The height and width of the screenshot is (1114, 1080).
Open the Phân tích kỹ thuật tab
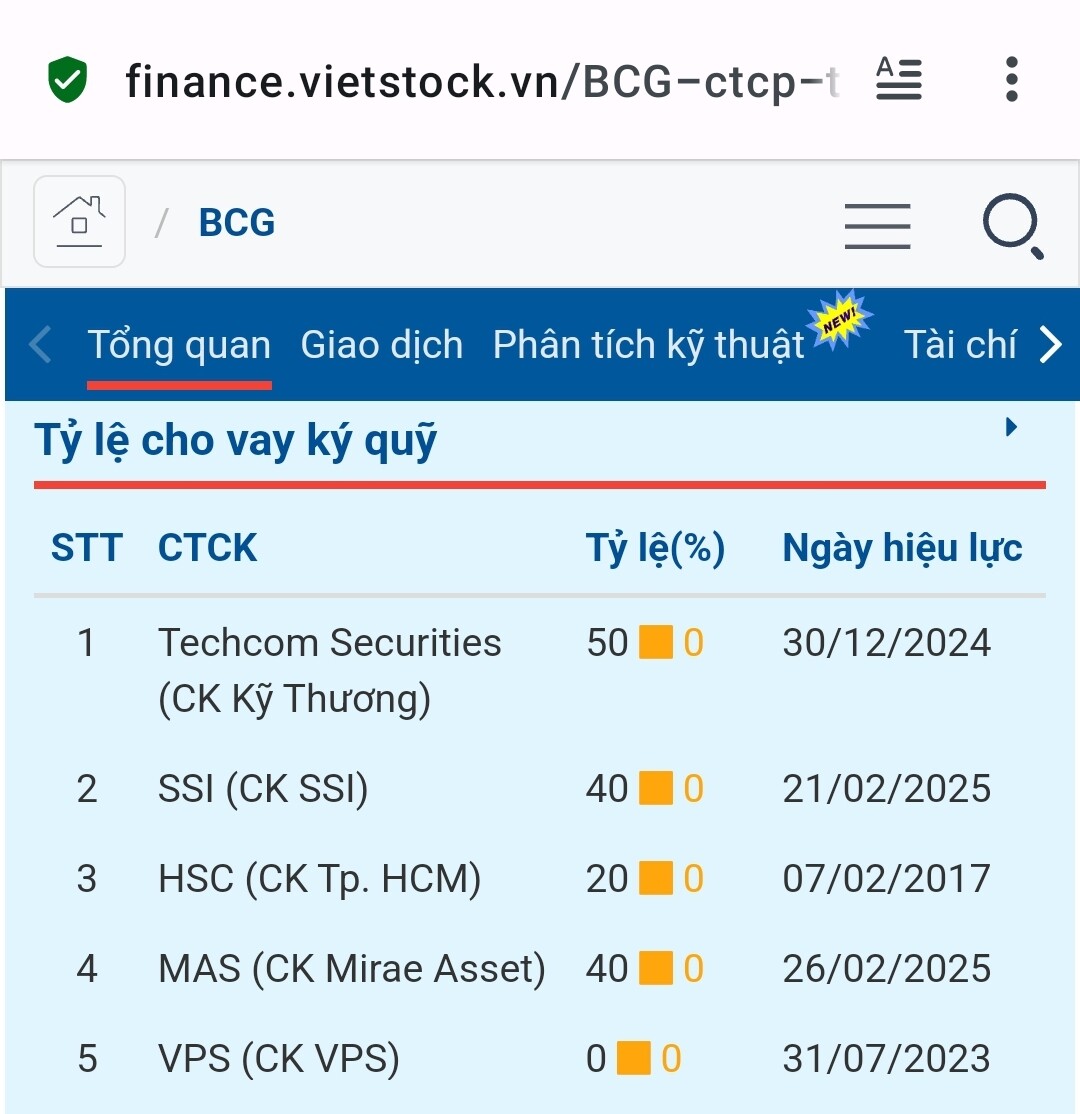click(x=648, y=346)
